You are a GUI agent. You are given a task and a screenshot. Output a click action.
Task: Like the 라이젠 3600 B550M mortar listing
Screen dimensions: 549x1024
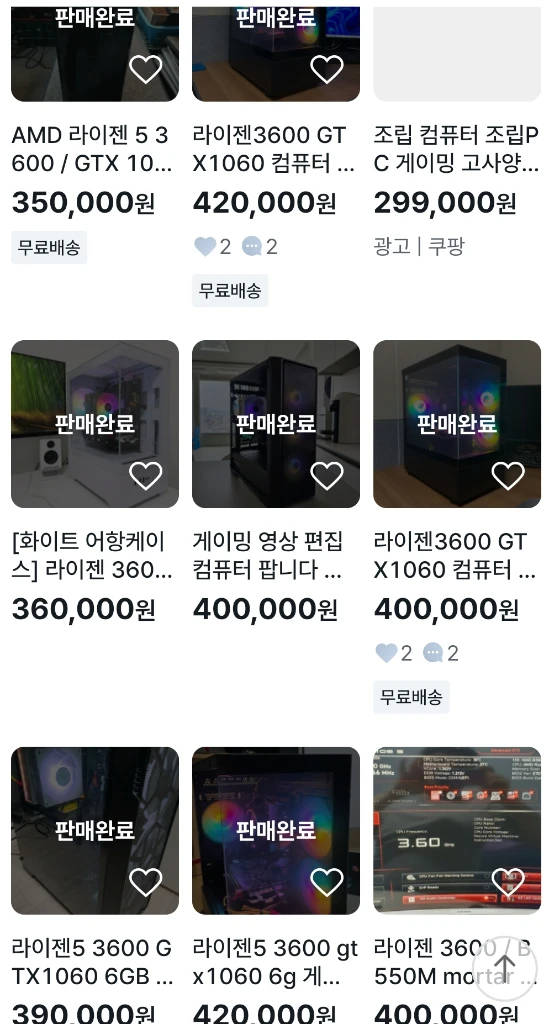(507, 882)
